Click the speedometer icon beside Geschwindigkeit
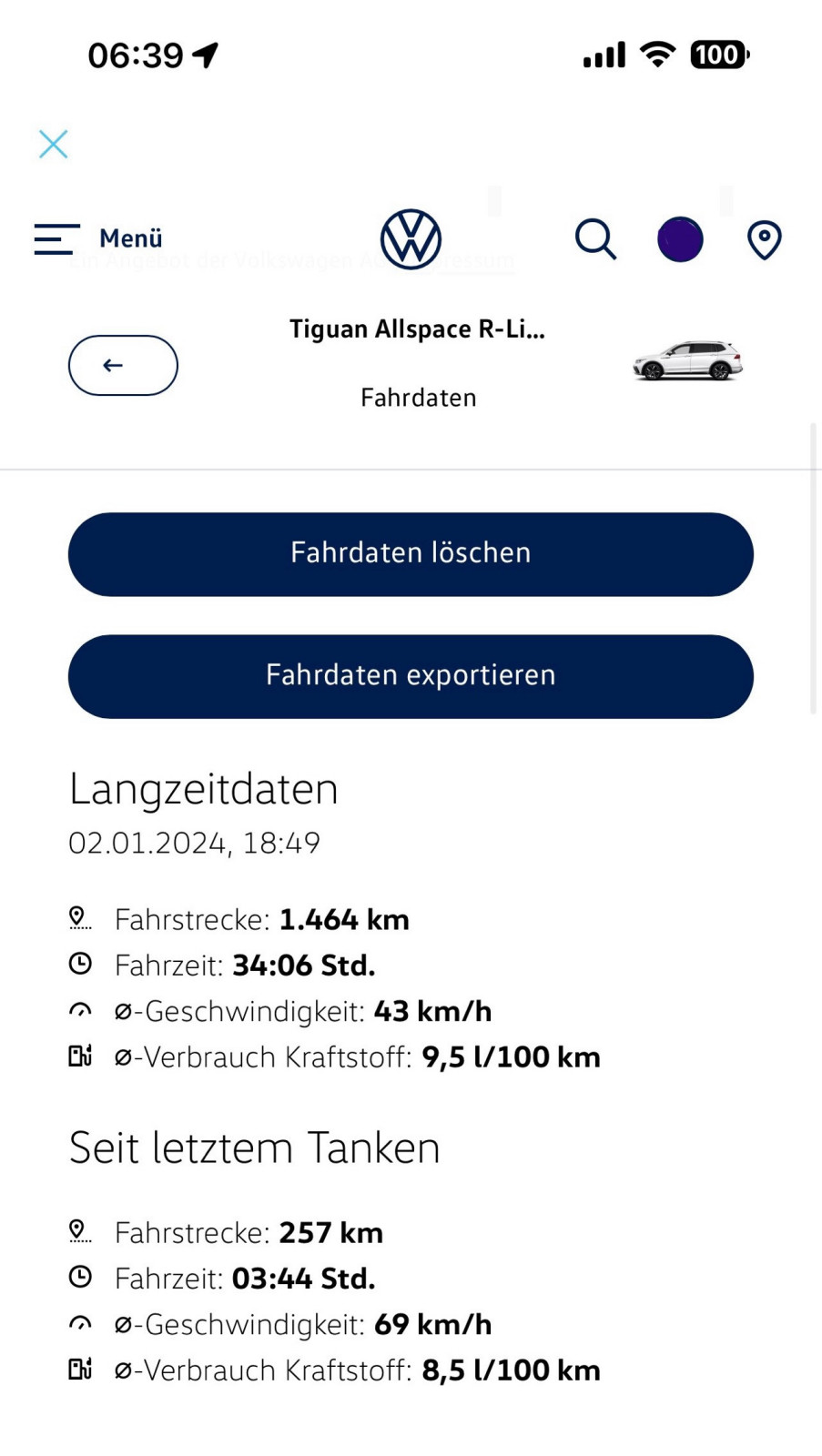Viewport: 822px width, 1456px height. 80,1009
